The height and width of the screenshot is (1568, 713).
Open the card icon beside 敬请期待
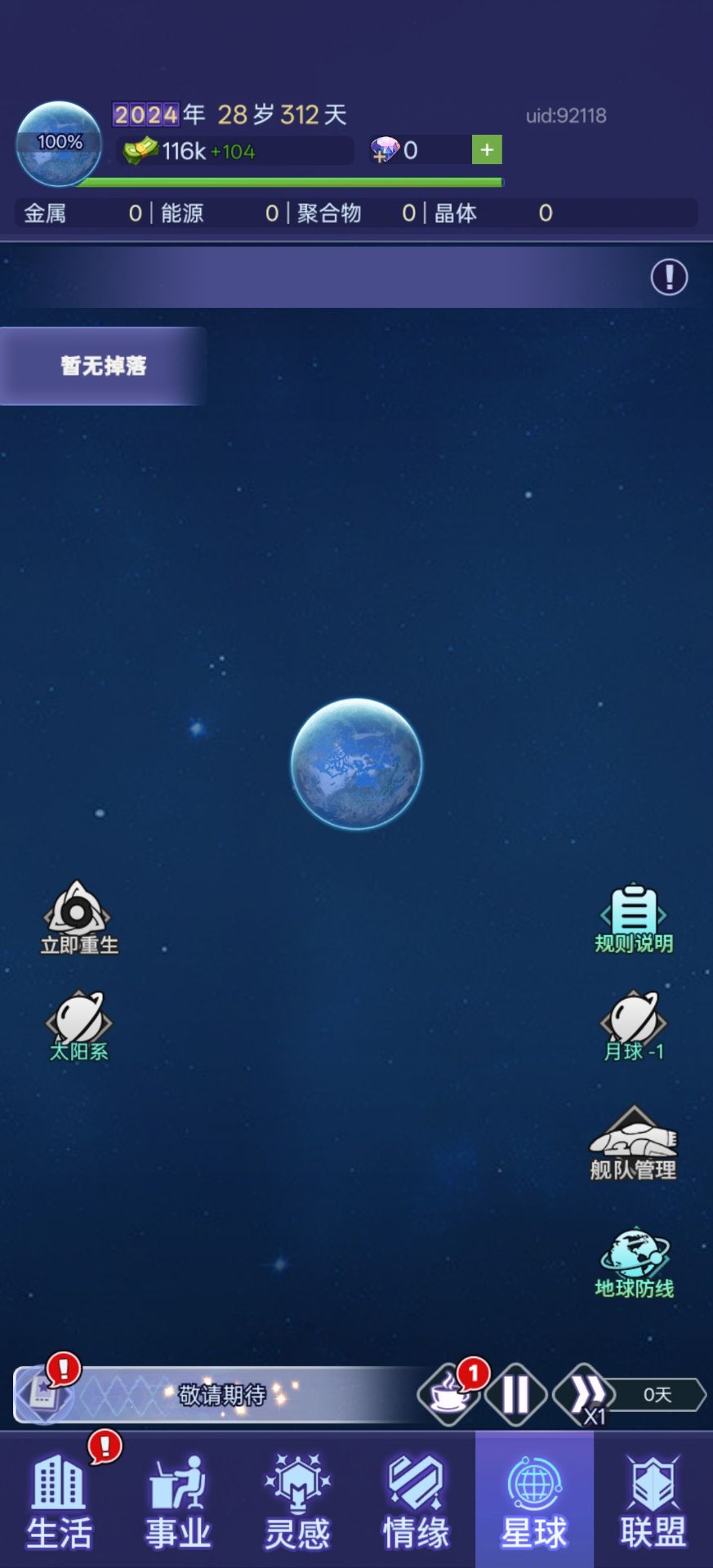(x=44, y=1393)
